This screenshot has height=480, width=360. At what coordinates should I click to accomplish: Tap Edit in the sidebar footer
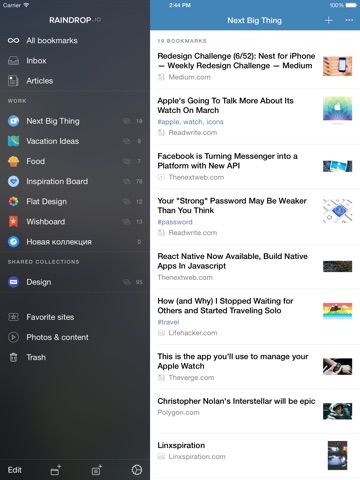pyautogui.click(x=15, y=470)
